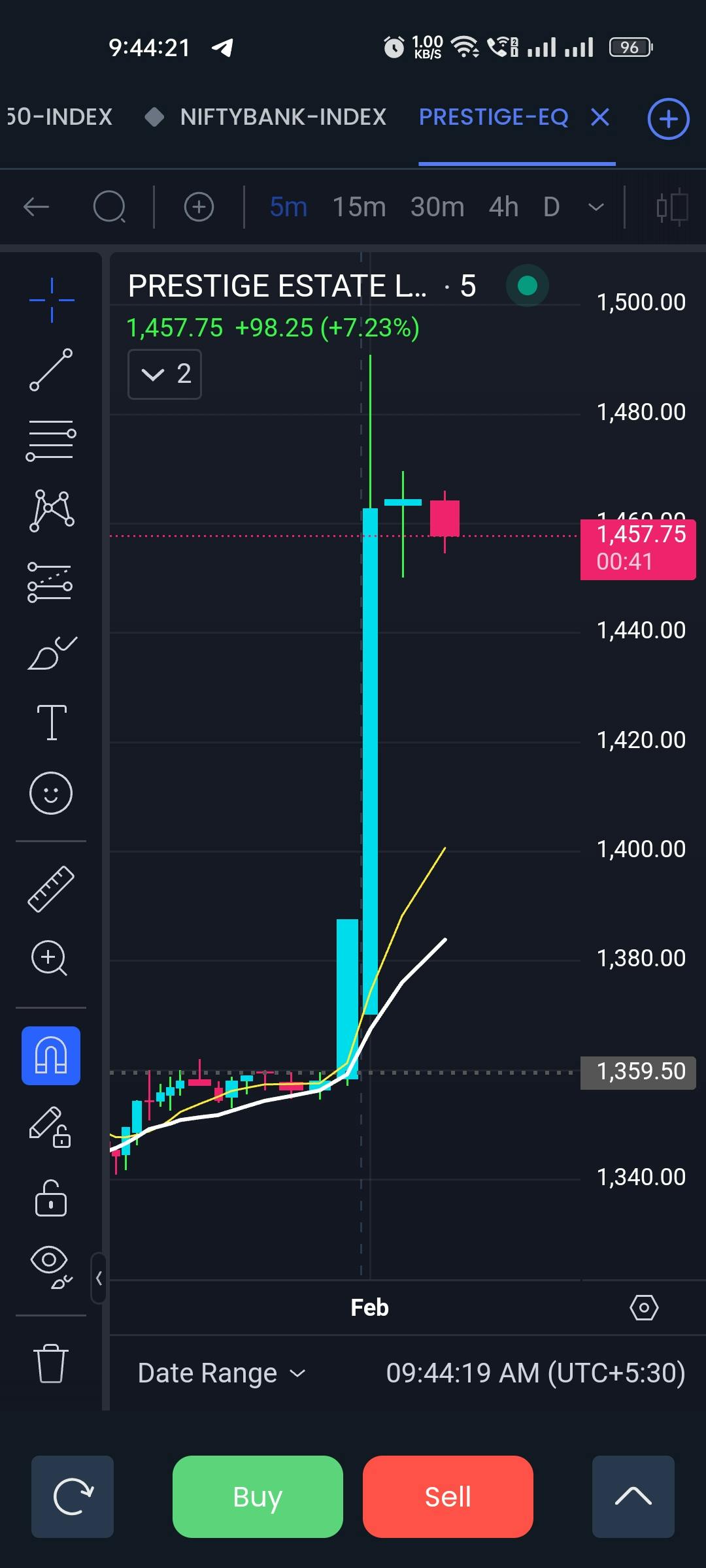Tap the green Buy button

pos(258,1497)
